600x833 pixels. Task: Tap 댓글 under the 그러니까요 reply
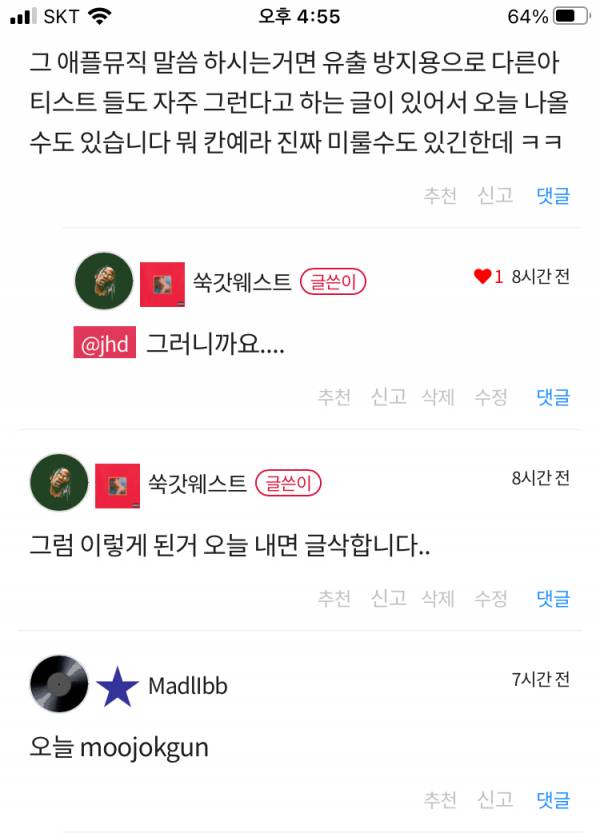coord(553,397)
